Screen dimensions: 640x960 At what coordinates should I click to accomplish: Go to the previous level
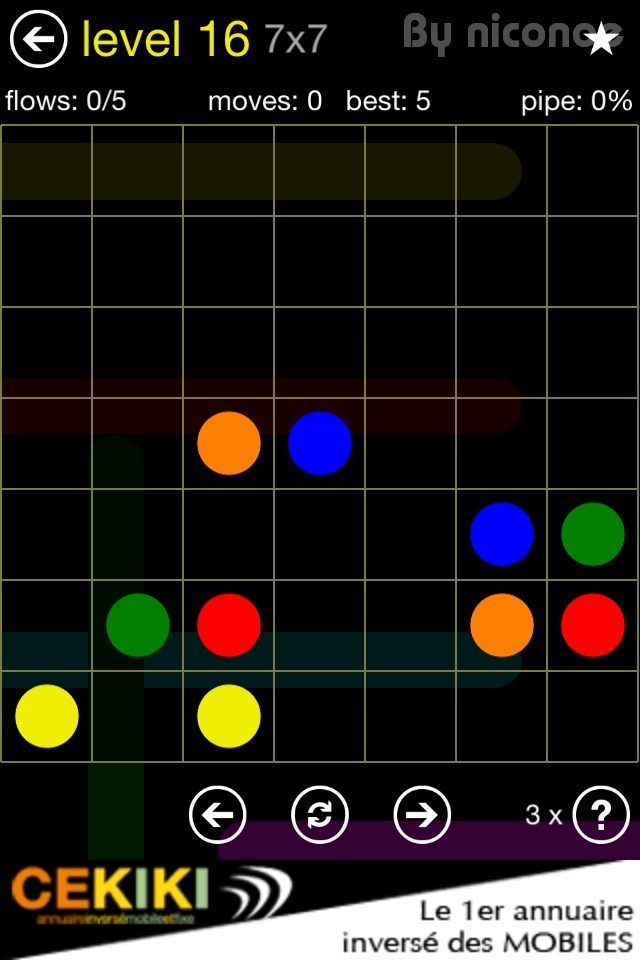(218, 815)
